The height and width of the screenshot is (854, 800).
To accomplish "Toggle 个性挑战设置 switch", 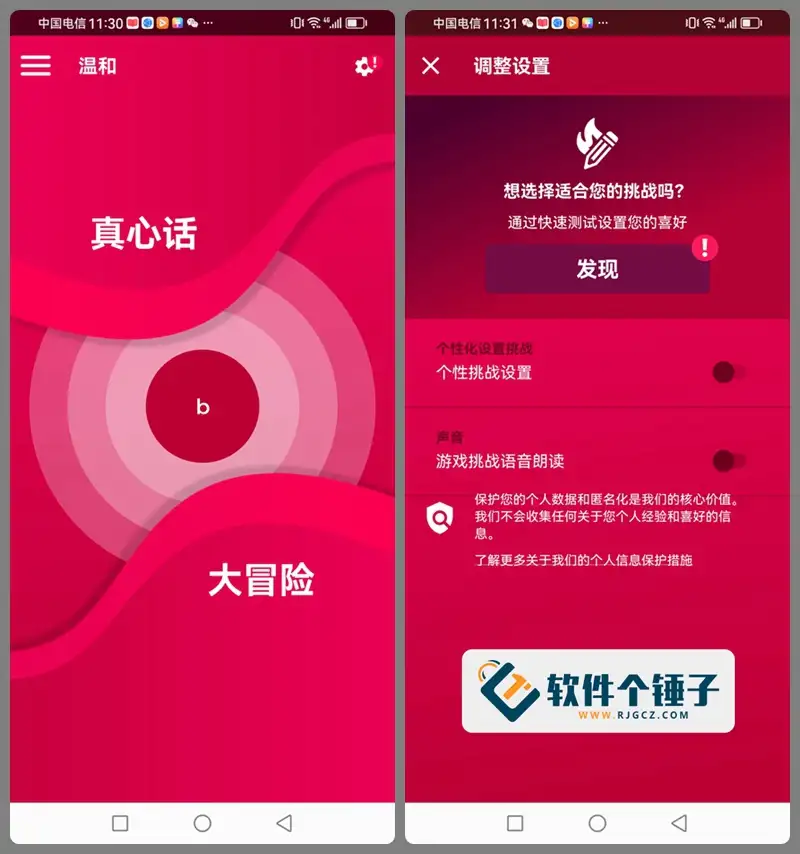I will pyautogui.click(x=728, y=373).
